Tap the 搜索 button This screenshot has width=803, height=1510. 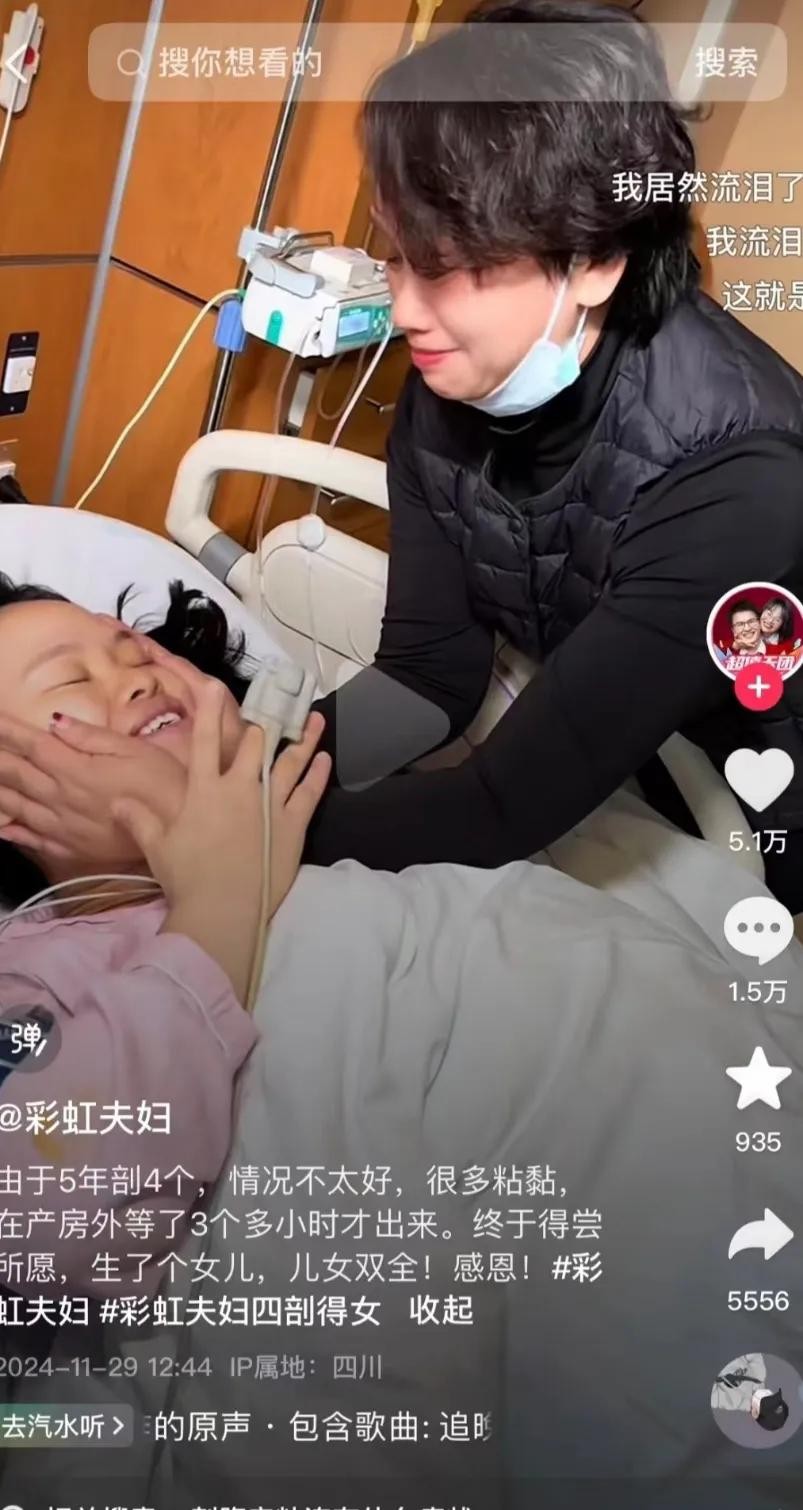(726, 63)
